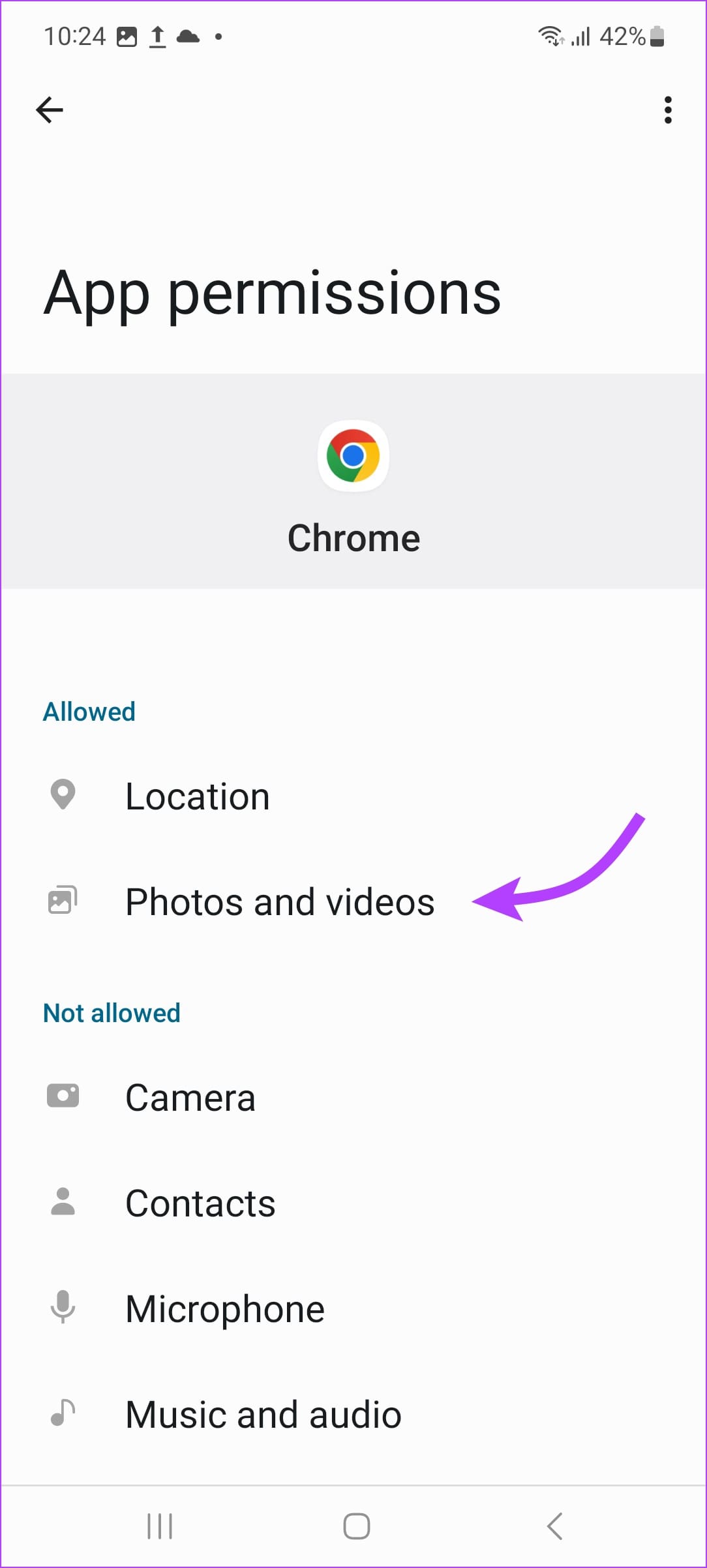Open the Photos and videos permission

[x=280, y=901]
